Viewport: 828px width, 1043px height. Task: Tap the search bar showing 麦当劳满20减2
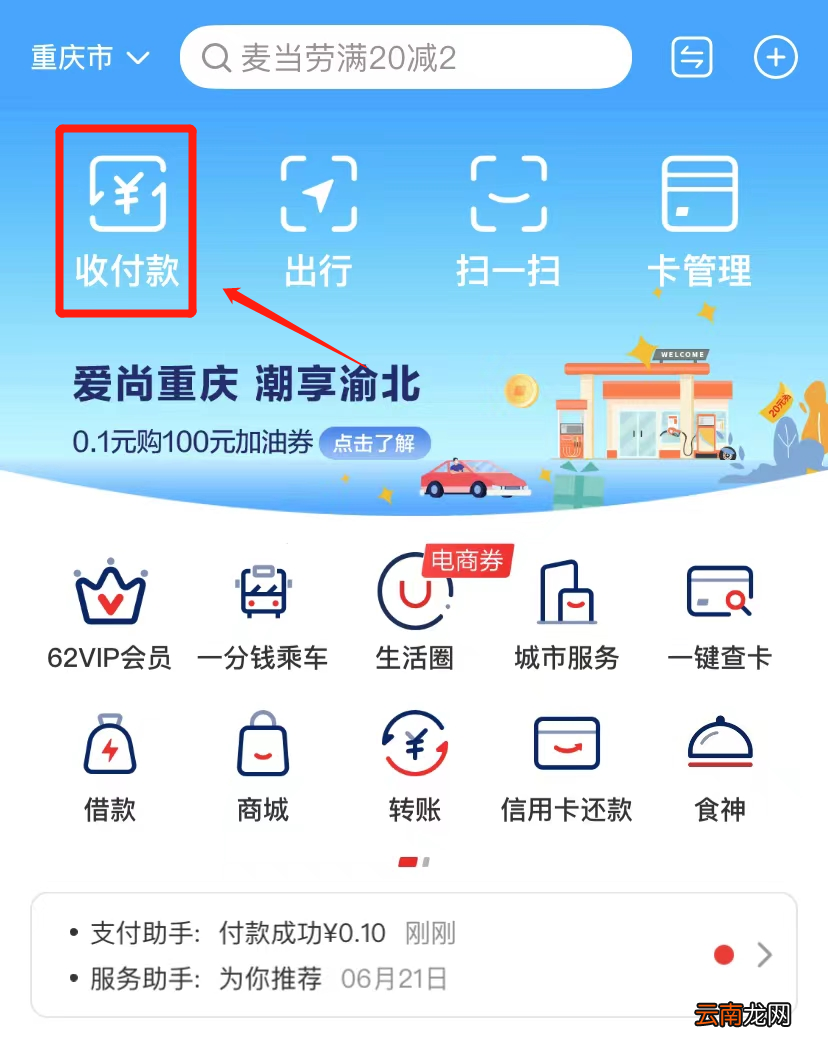[x=405, y=57]
